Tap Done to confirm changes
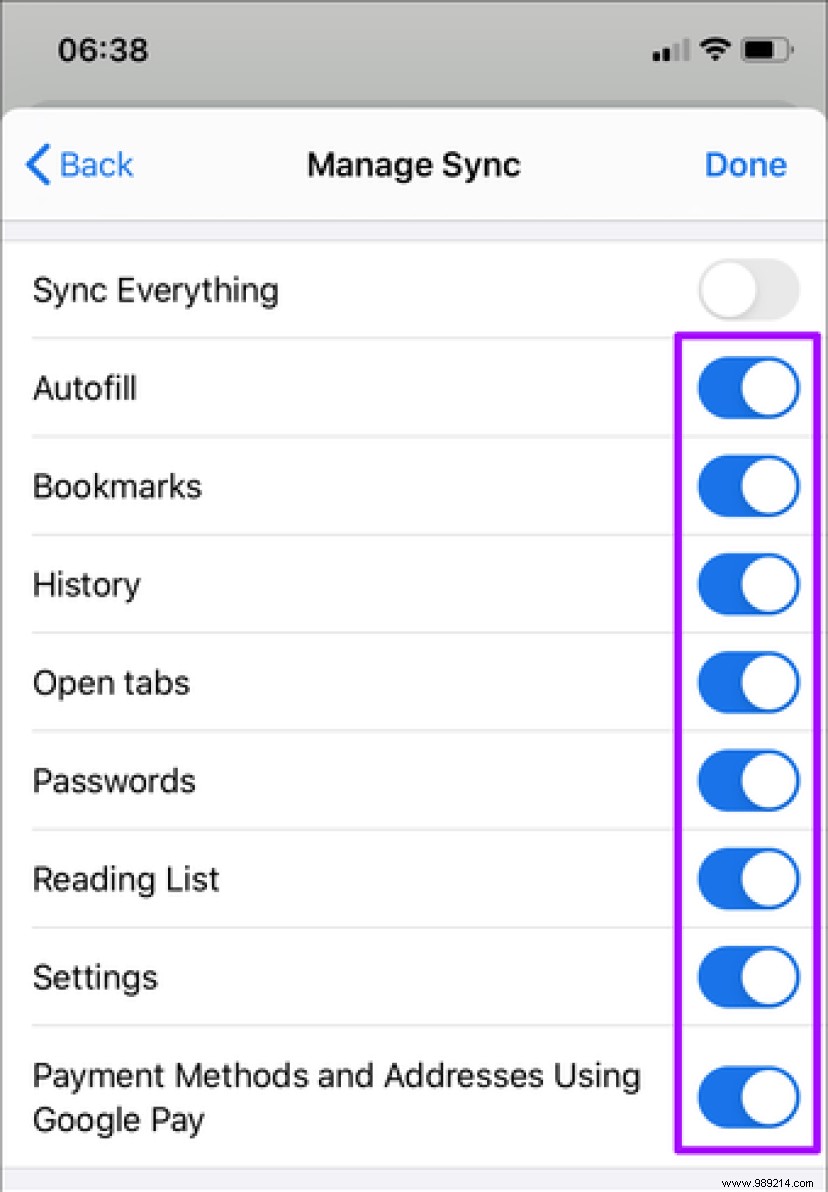Viewport: 828px width, 1192px height. click(x=745, y=165)
